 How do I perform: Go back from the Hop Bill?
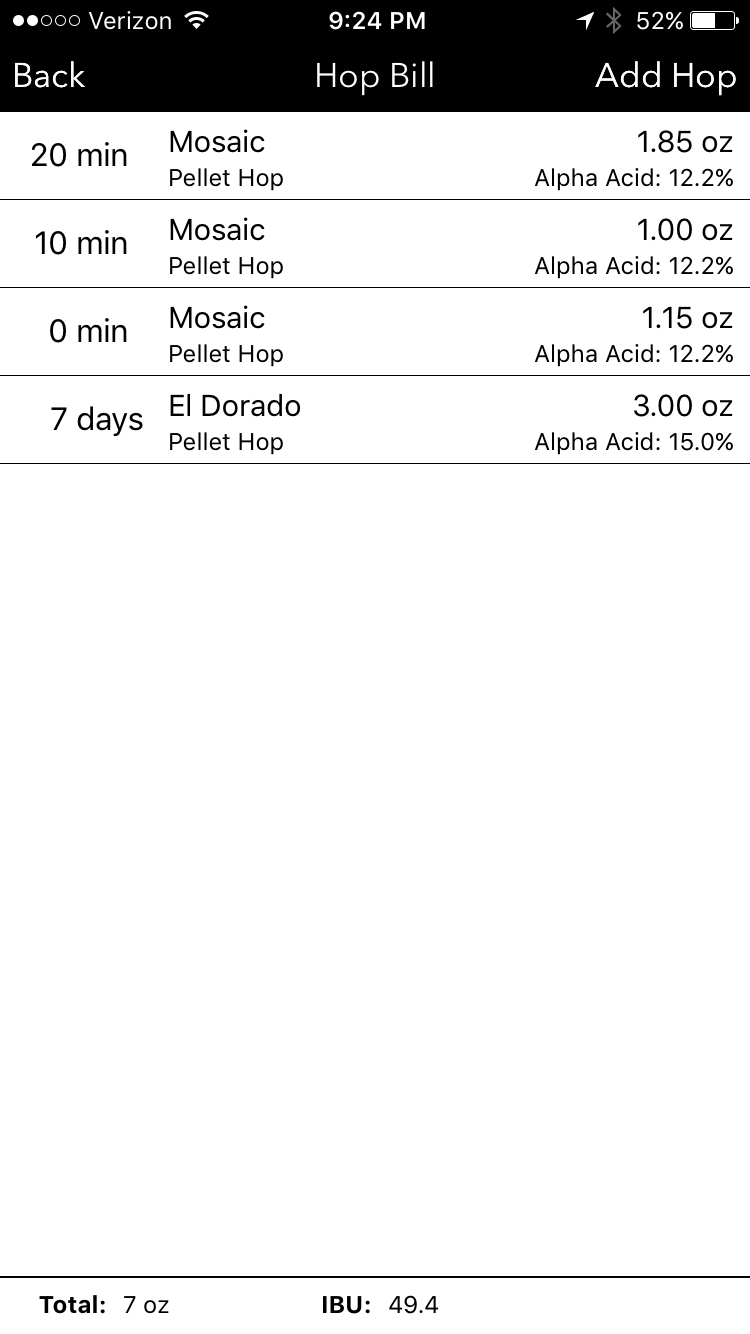[49, 76]
